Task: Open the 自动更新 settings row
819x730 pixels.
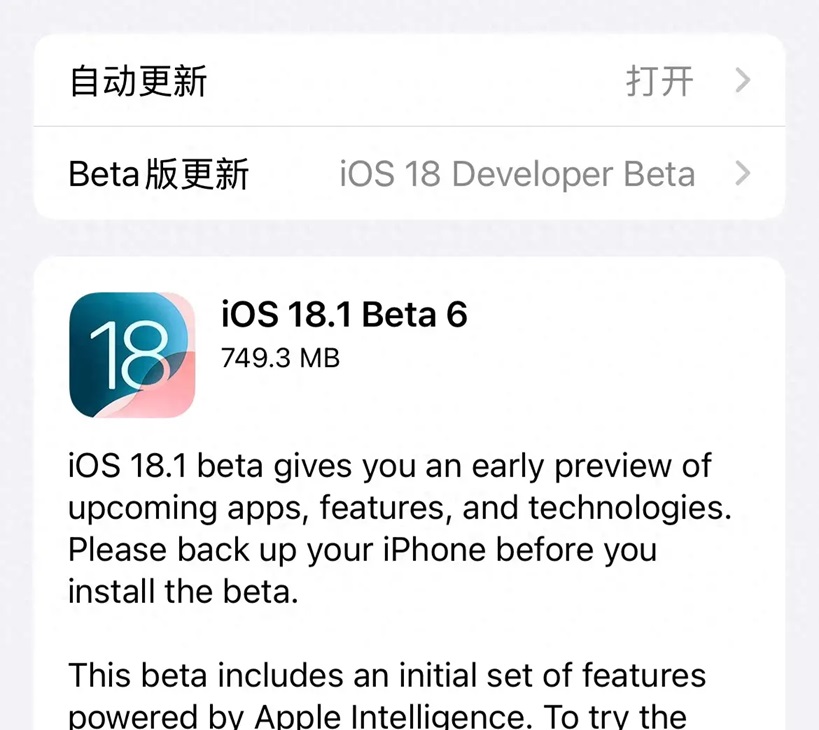Action: 409,81
